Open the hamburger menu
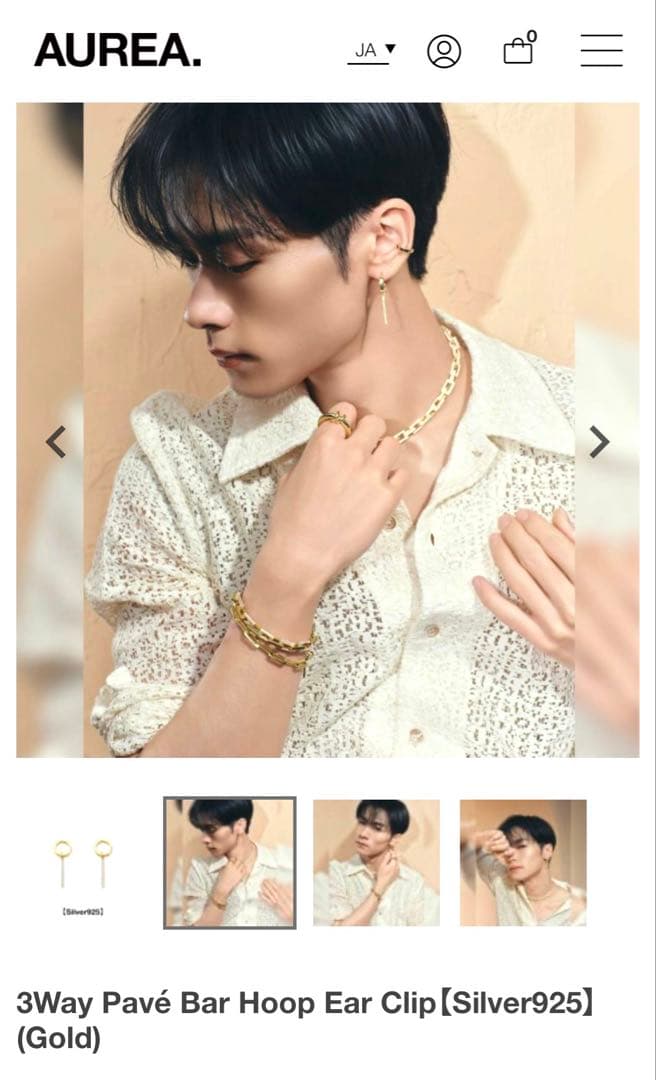Screen dimensions: 656x1080 coord(601,50)
